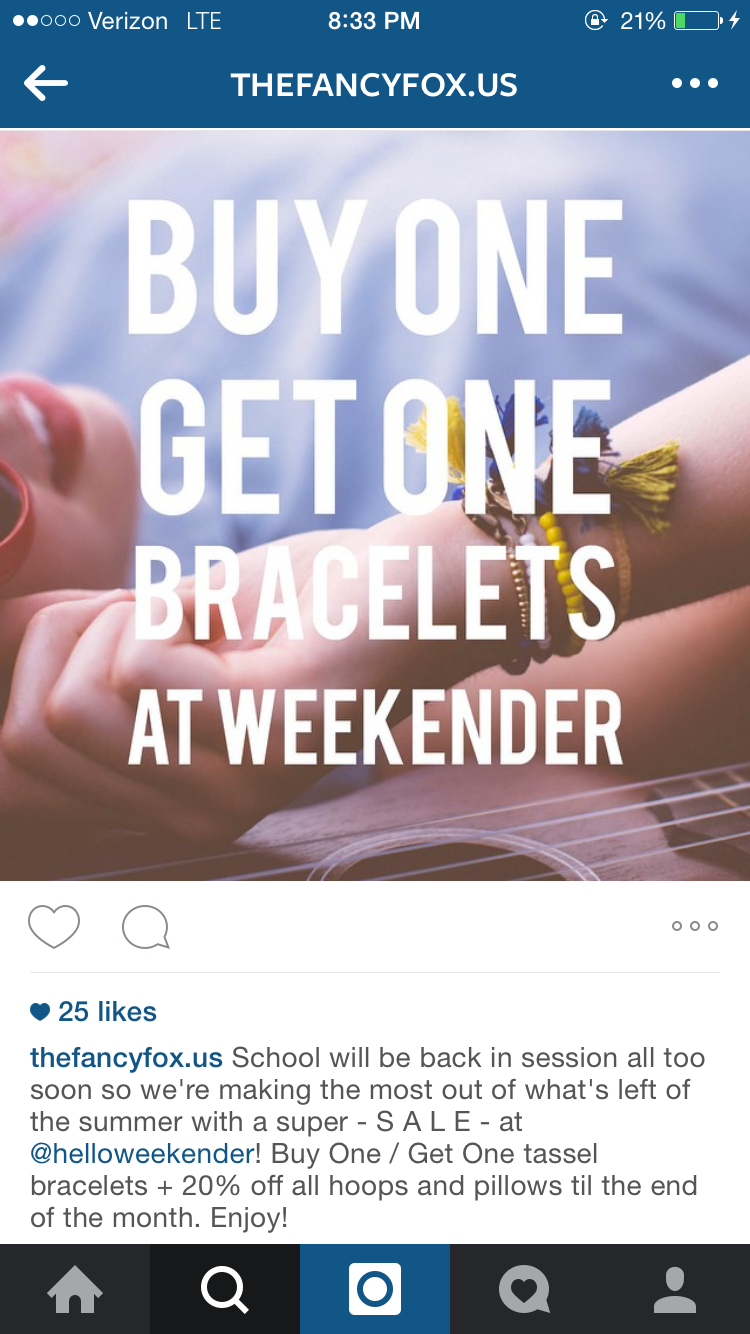The height and width of the screenshot is (1334, 750).
Task: Switch to the Search tab
Action: coord(225,1289)
